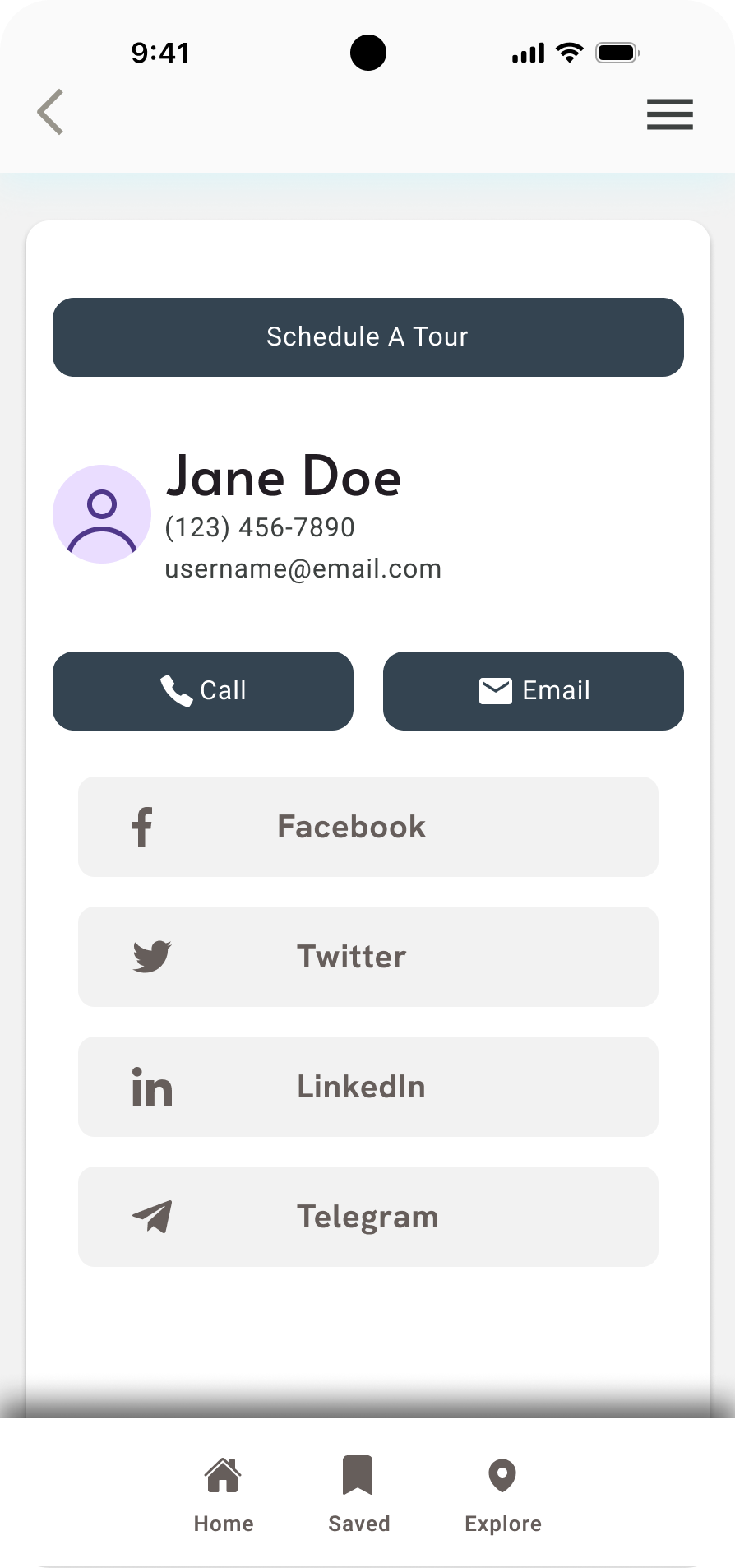Viewport: 735px width, 1568px height.
Task: Call Jane Doe
Action: (x=203, y=691)
